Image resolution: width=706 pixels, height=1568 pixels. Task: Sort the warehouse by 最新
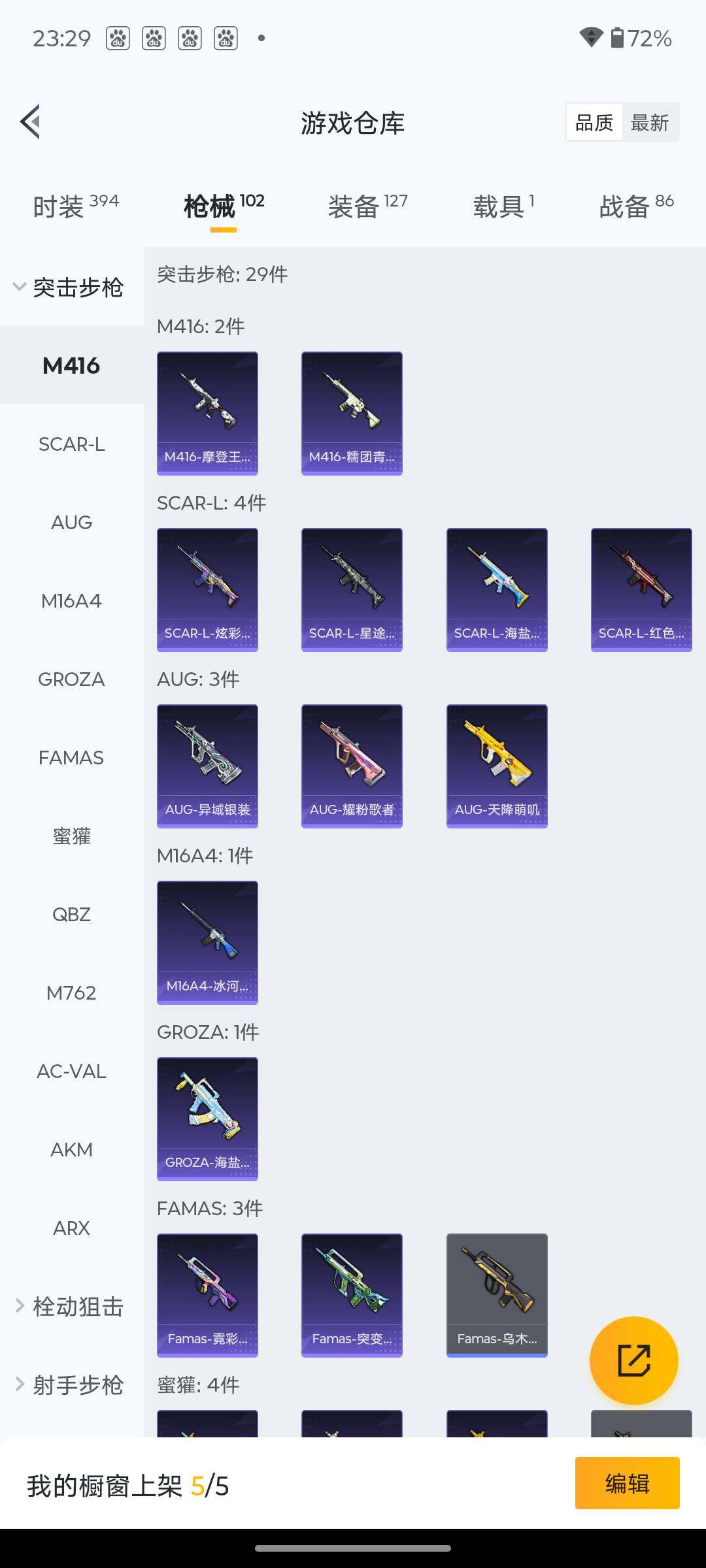coord(649,122)
